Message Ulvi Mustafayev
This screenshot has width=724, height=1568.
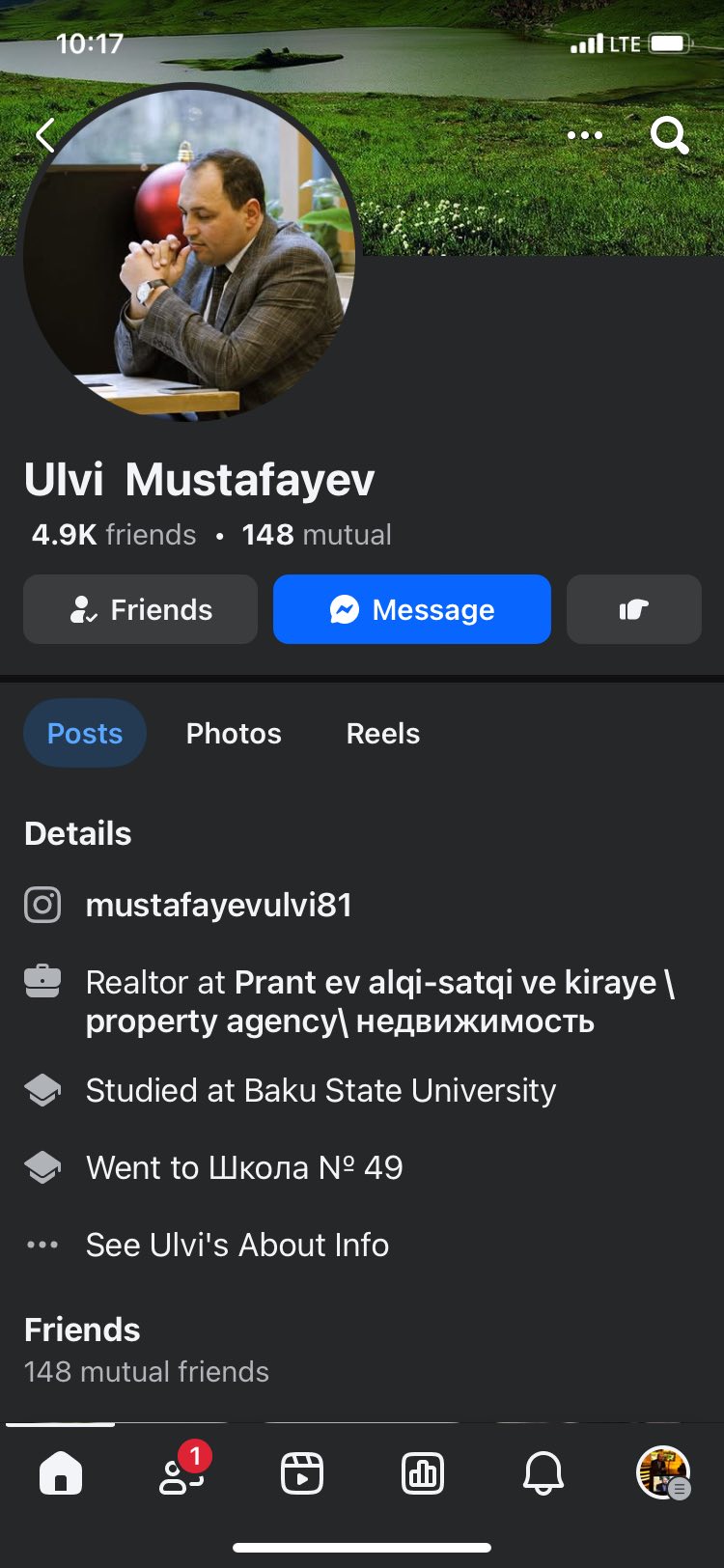click(x=412, y=609)
